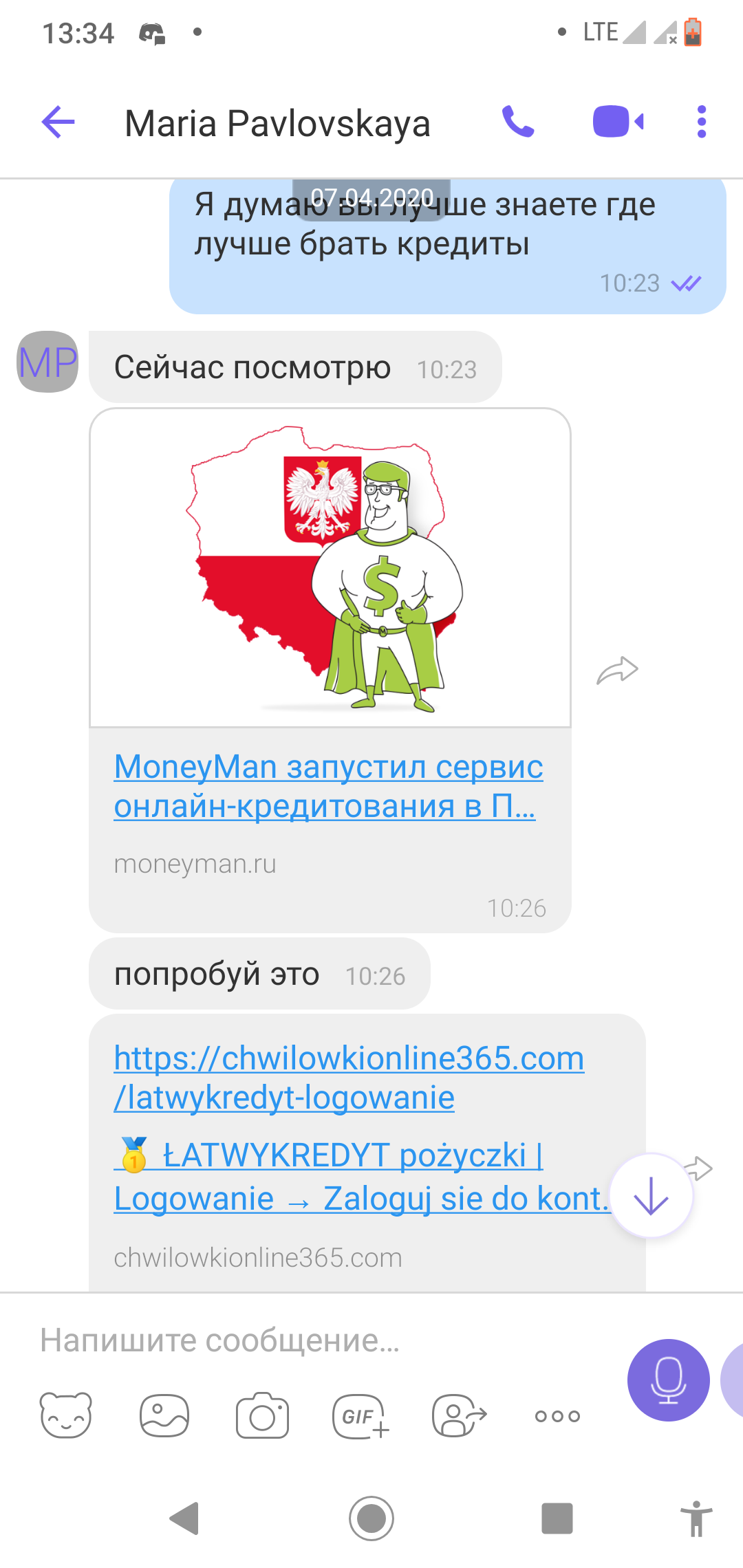Open Maria's MP avatar

coord(47,362)
